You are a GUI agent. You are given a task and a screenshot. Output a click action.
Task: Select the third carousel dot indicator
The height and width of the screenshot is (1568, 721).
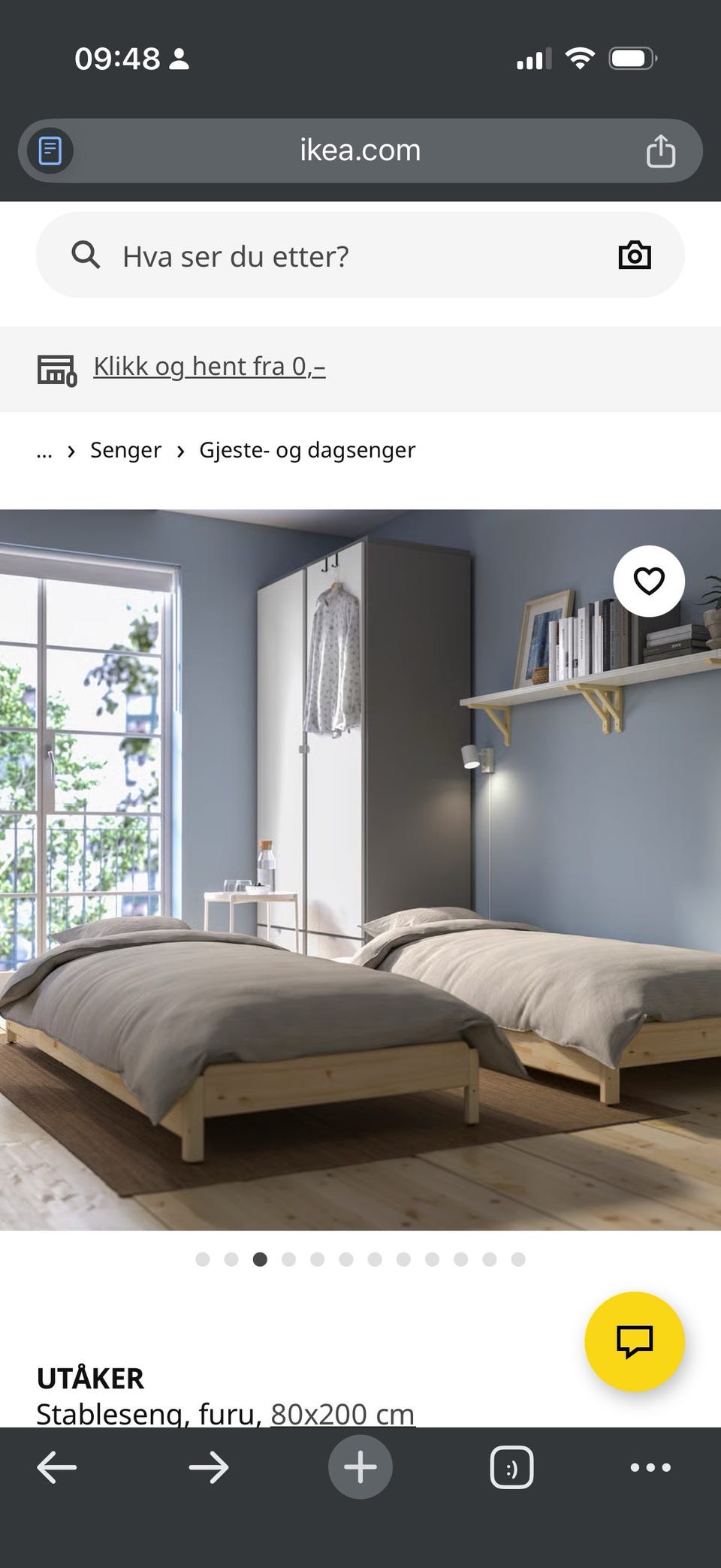tap(261, 1259)
